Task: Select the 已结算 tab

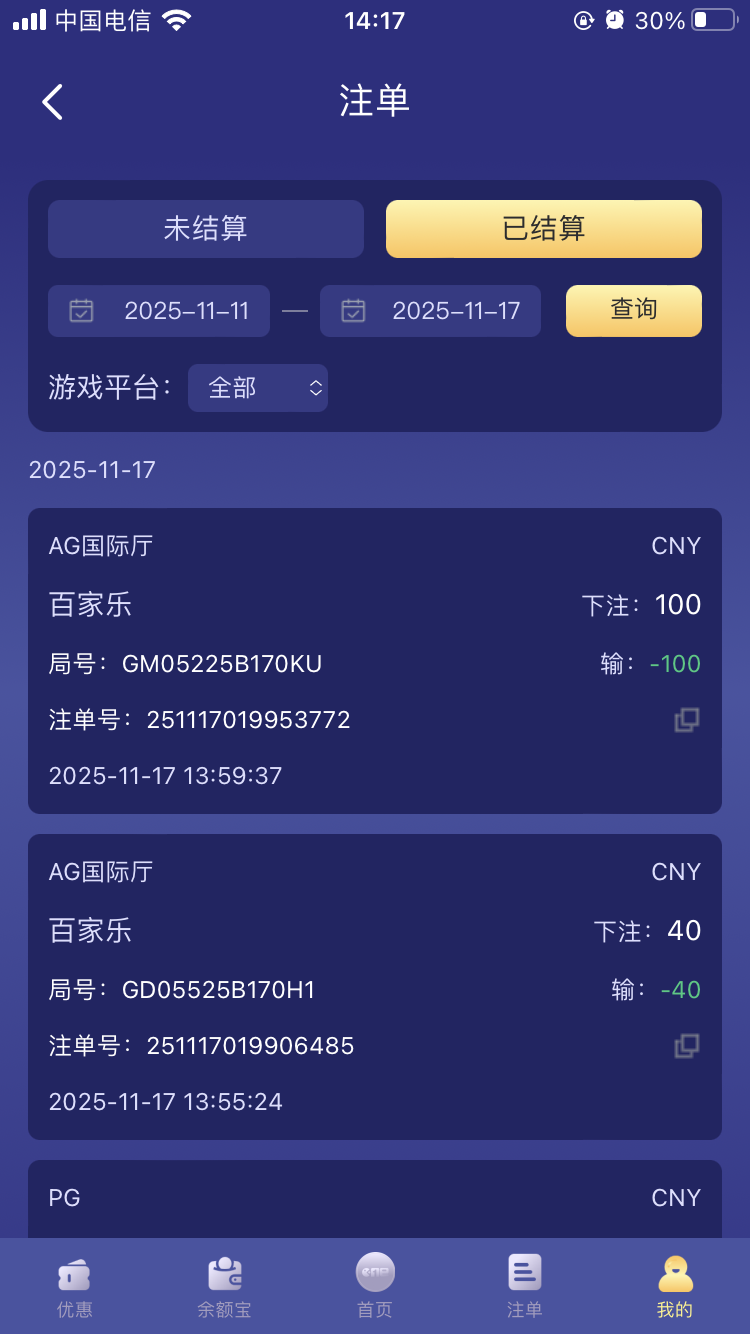Action: pyautogui.click(x=543, y=228)
